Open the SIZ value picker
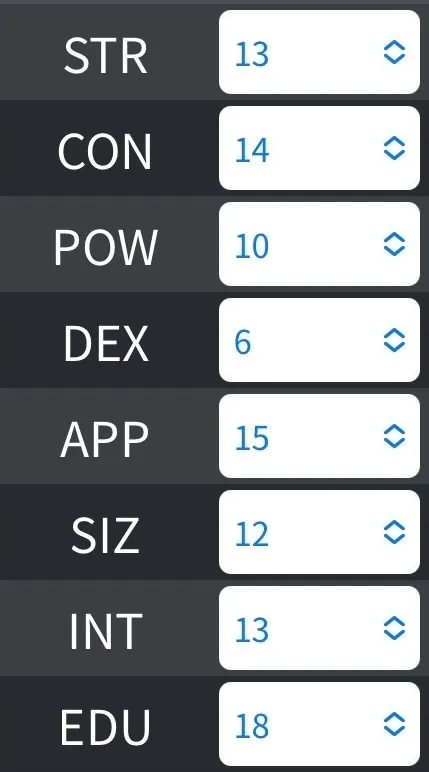The height and width of the screenshot is (772, 429). coord(319,532)
